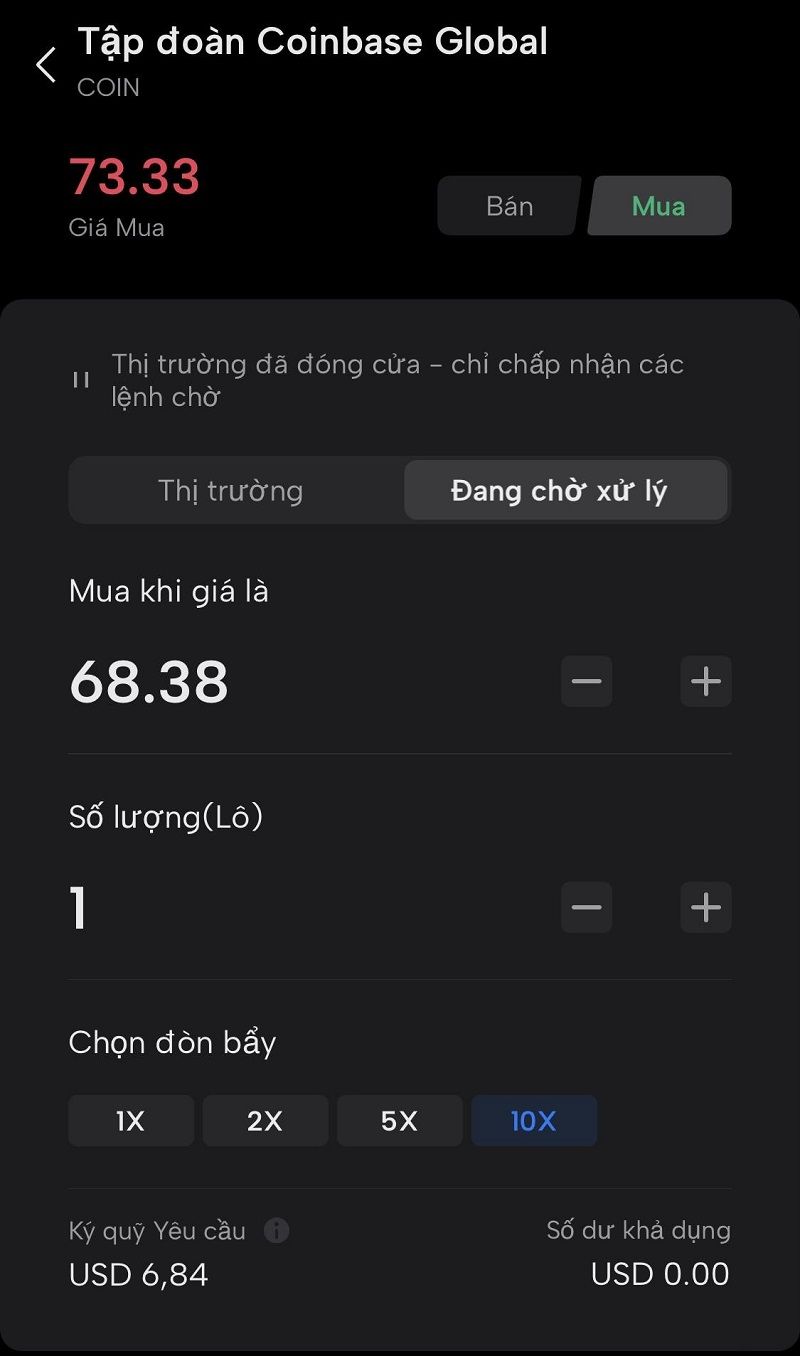Select 10X leverage
The image size is (800, 1356).
[x=534, y=1121]
